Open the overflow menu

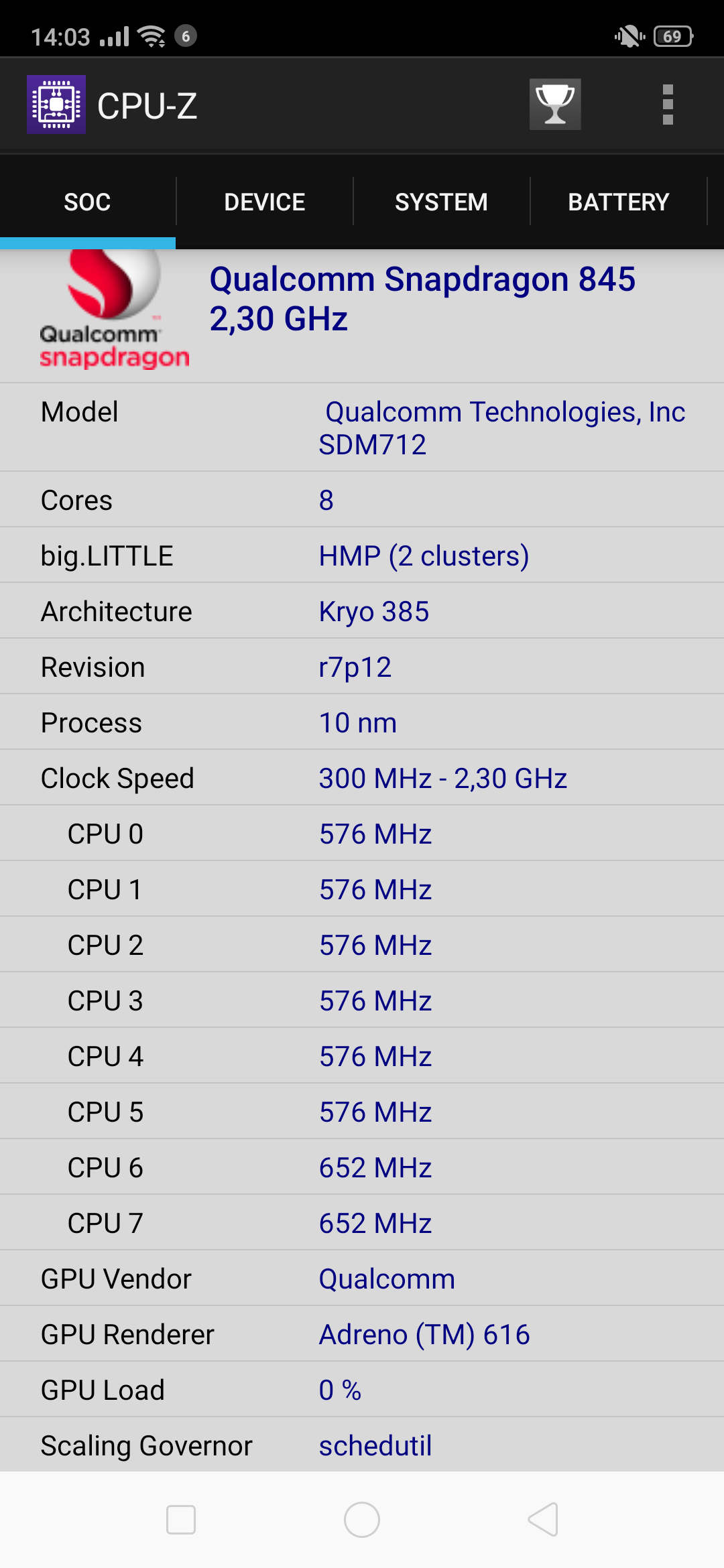click(x=667, y=105)
